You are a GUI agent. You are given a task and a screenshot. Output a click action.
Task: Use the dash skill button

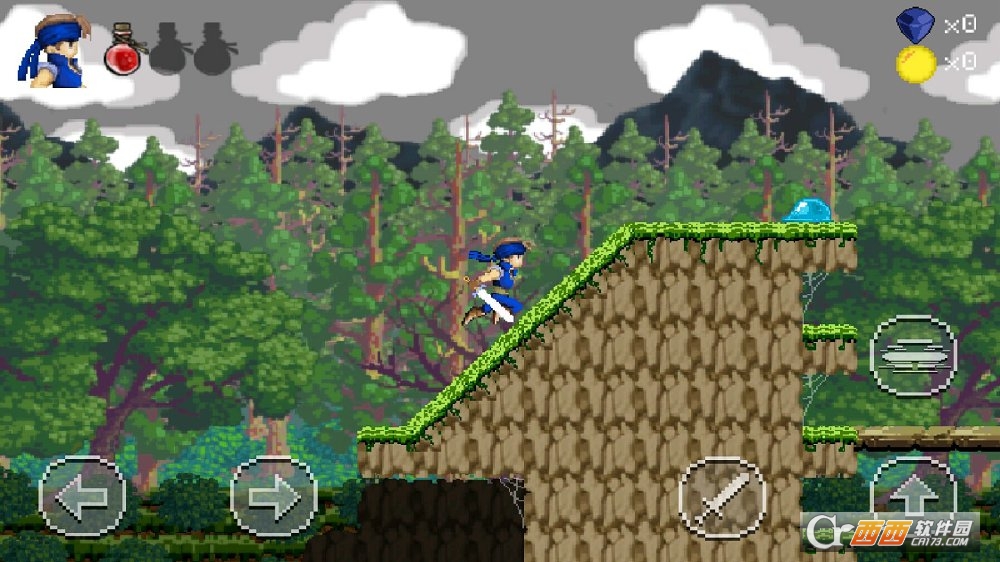[x=913, y=356]
